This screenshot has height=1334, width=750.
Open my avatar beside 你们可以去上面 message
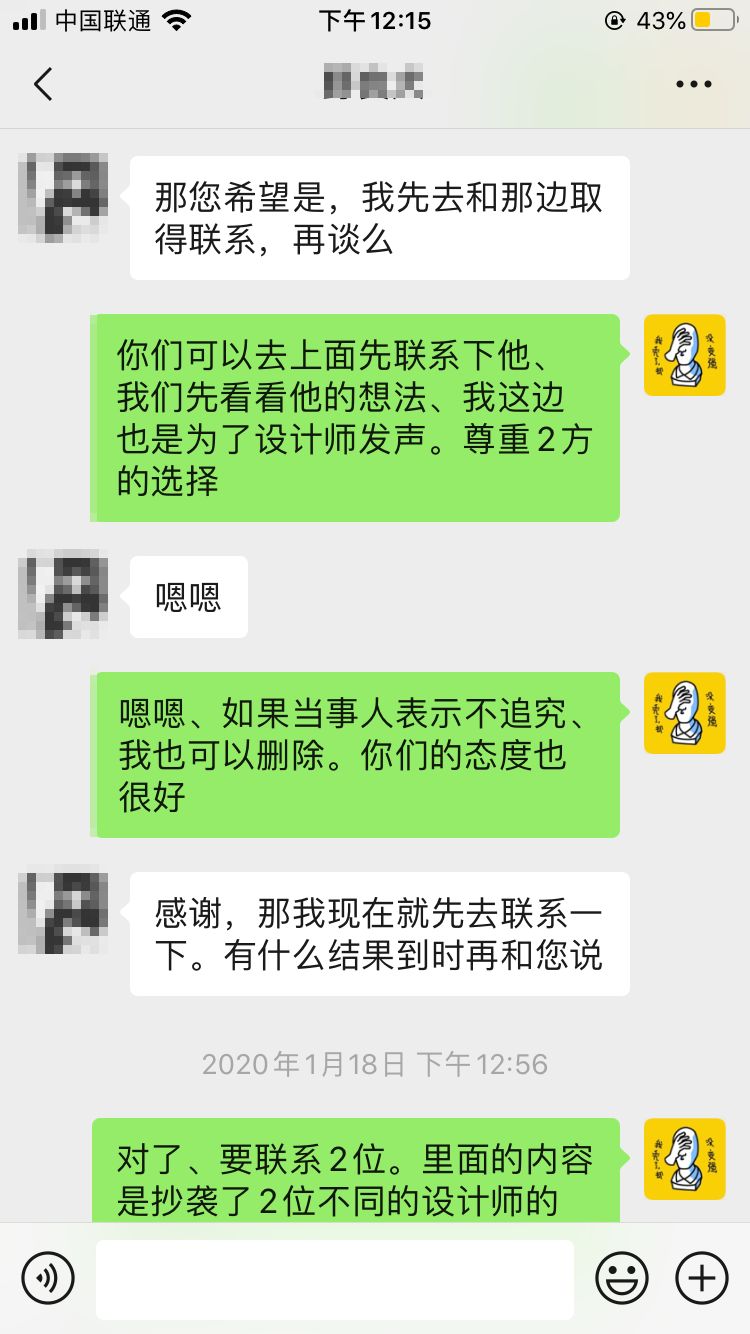(x=684, y=355)
